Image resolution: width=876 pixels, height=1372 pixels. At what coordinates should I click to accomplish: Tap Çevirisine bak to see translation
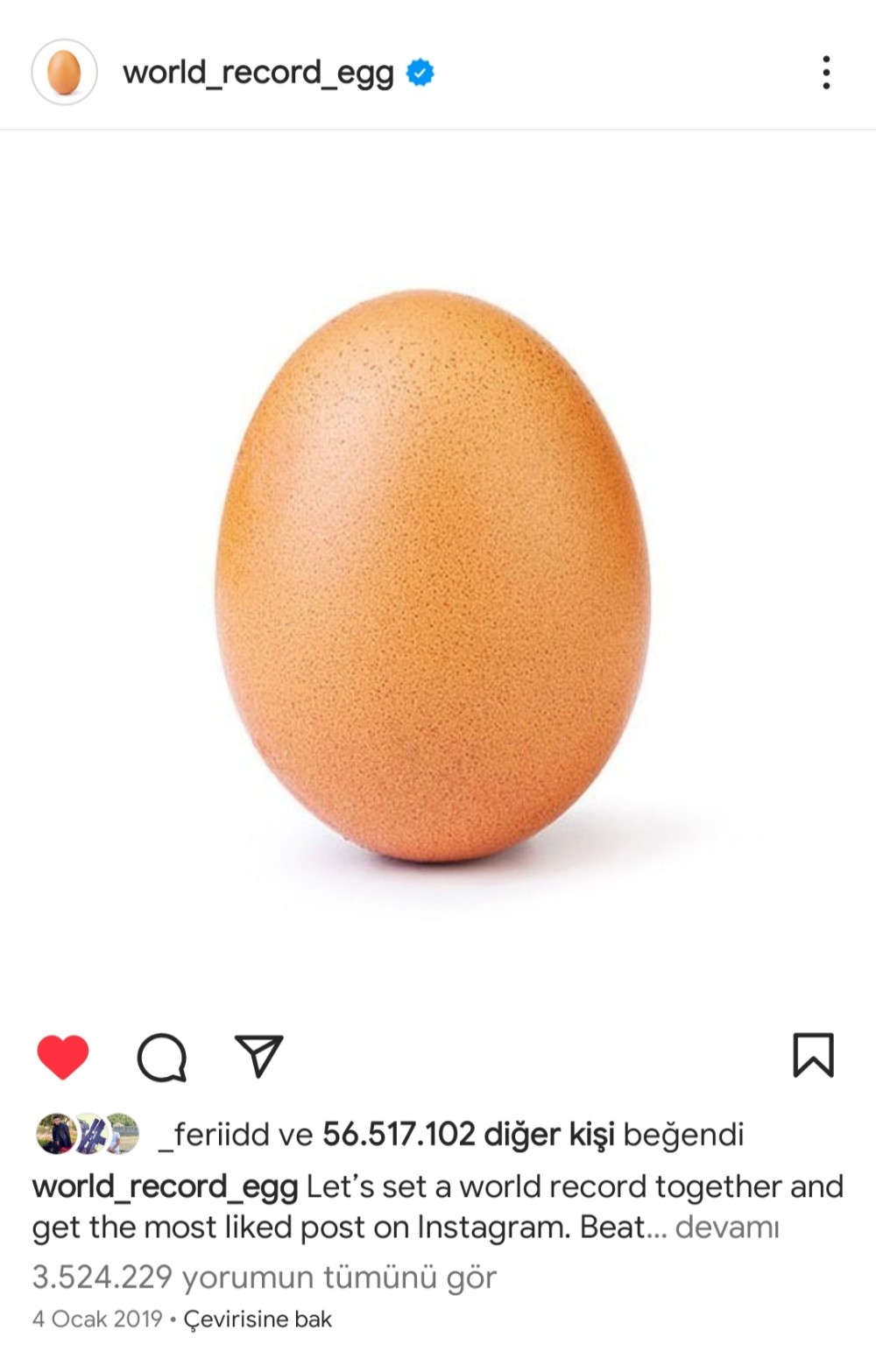click(258, 1319)
